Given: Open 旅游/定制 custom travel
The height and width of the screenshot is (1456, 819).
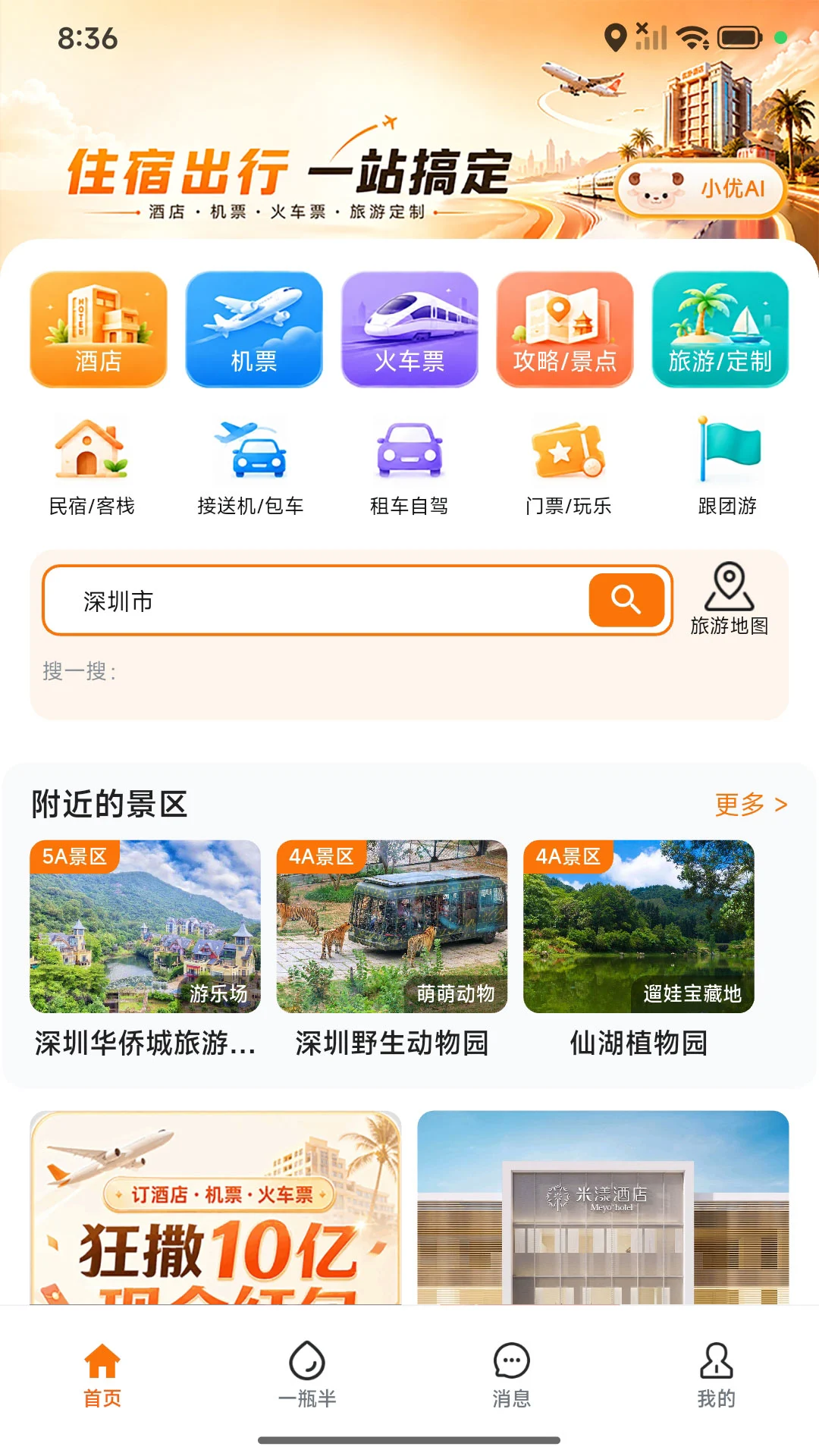Looking at the screenshot, I should point(720,329).
